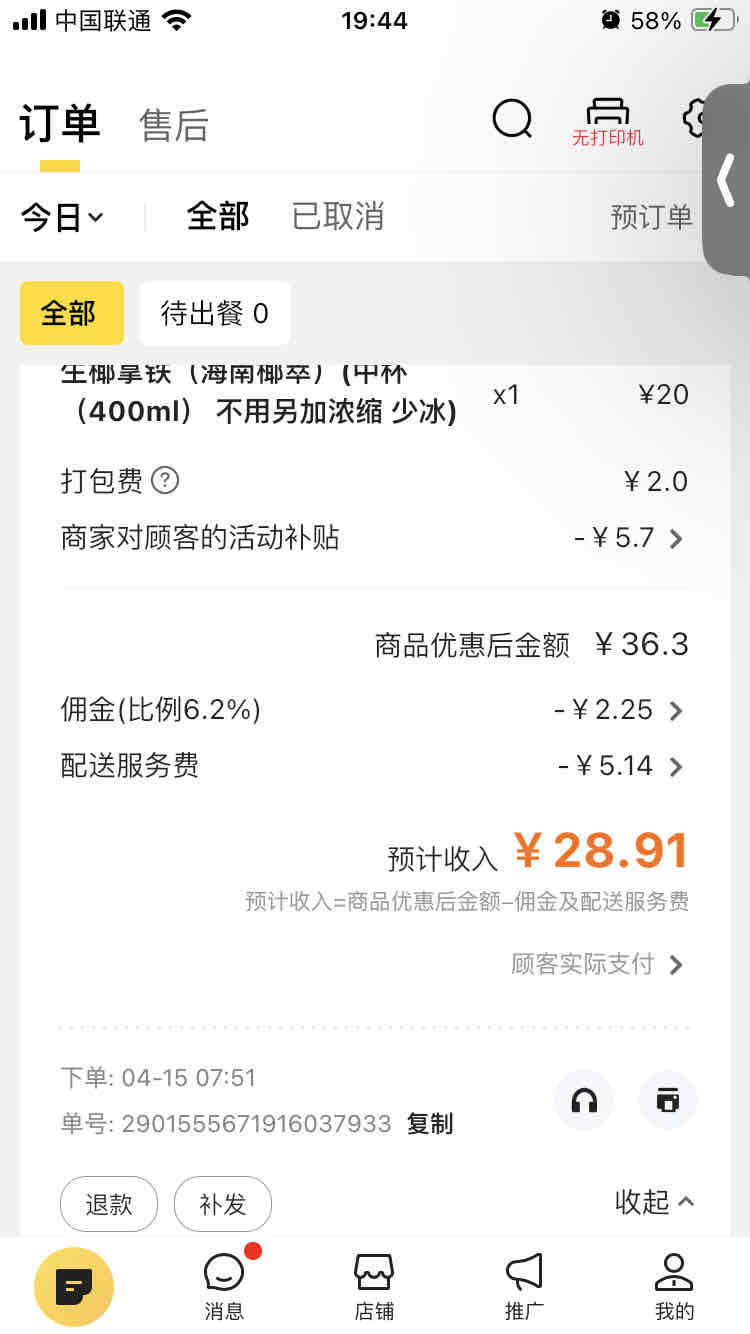Select the 已取消 filter tab

pos(338,216)
